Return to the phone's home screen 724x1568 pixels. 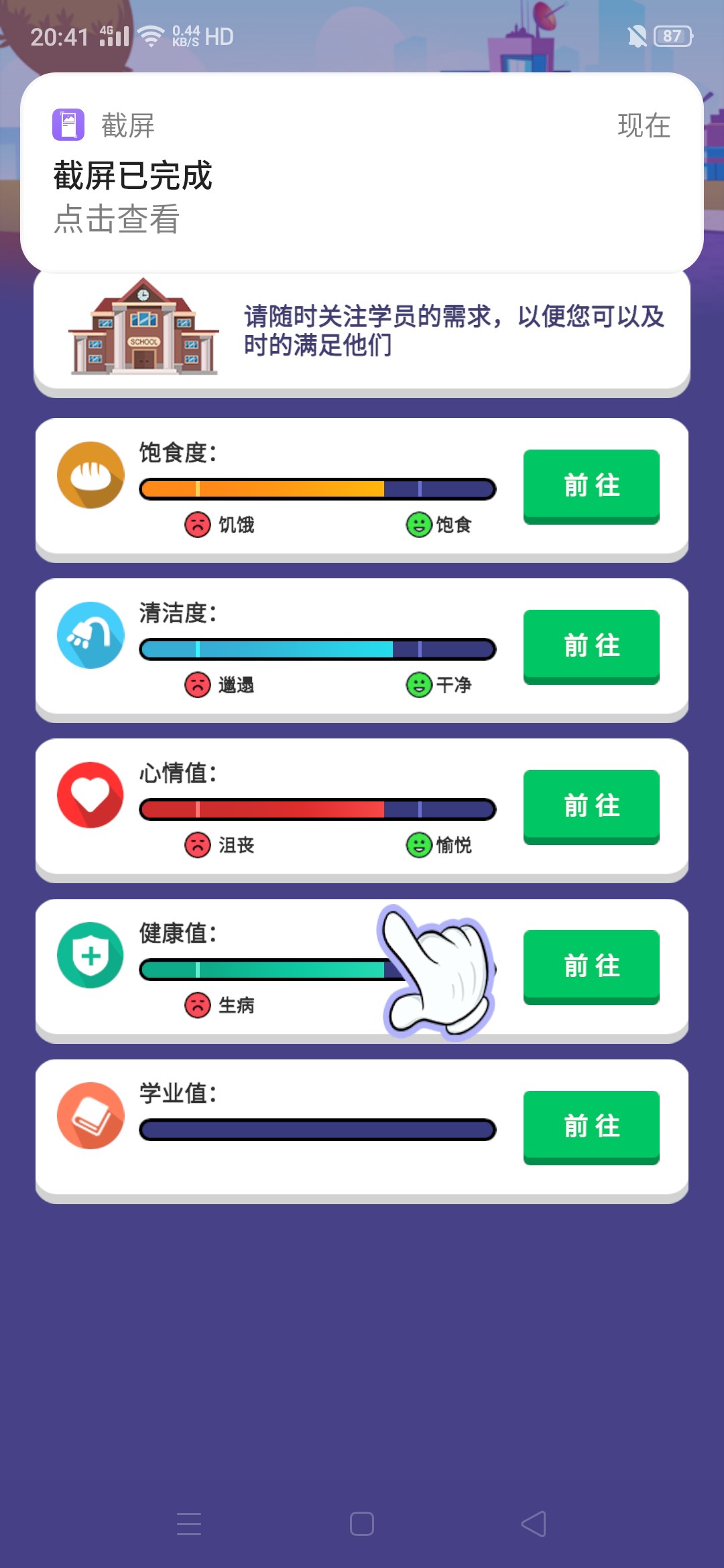click(x=362, y=1524)
